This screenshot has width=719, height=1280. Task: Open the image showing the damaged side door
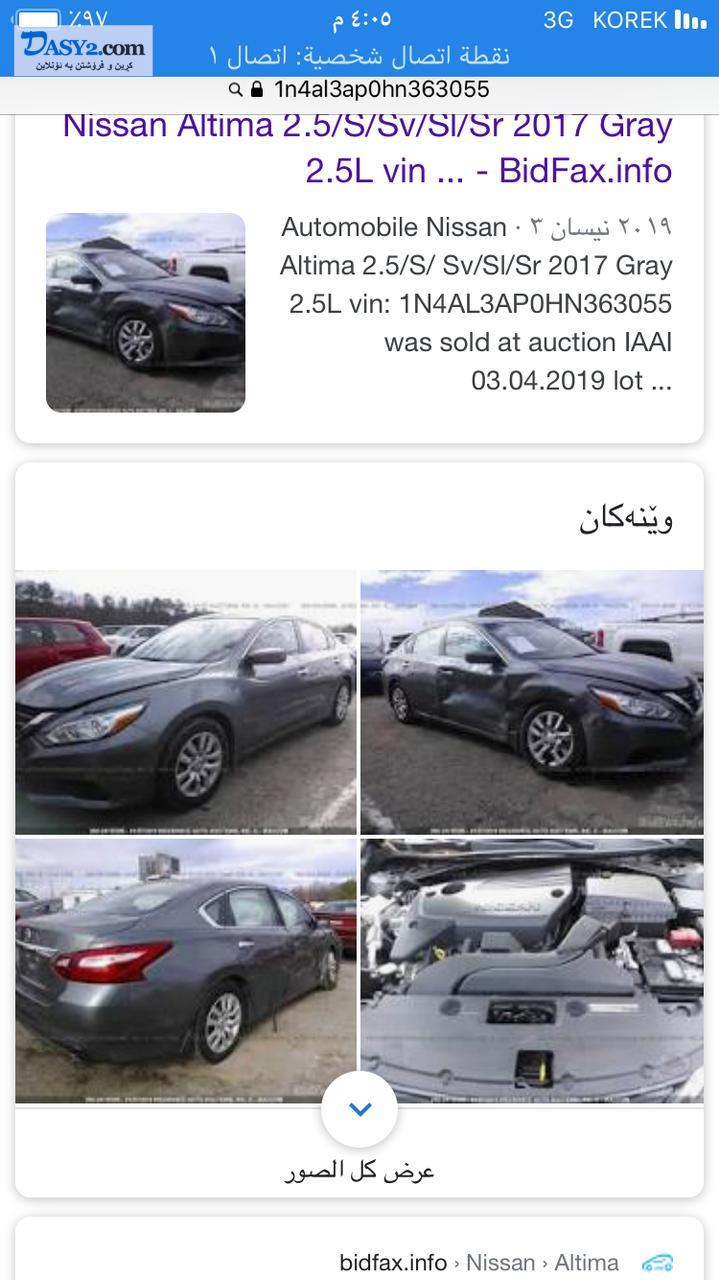click(532, 702)
